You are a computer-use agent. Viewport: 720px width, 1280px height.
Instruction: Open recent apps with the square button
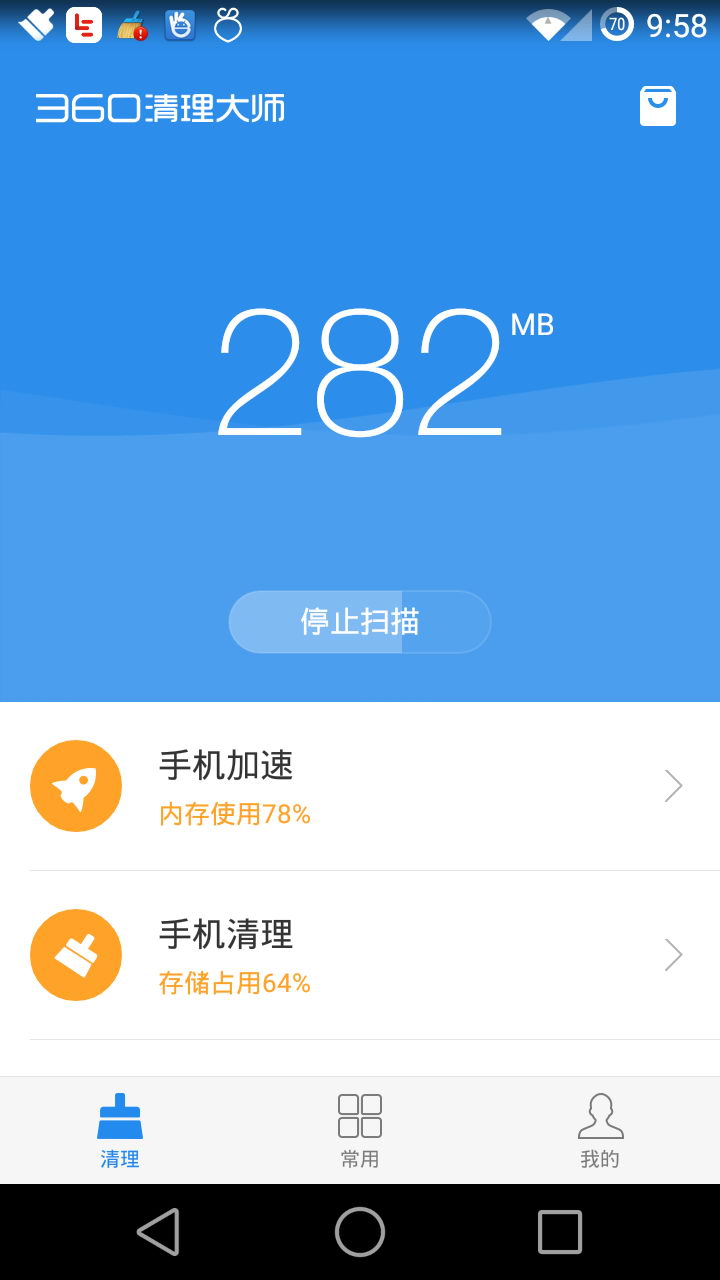(558, 1232)
